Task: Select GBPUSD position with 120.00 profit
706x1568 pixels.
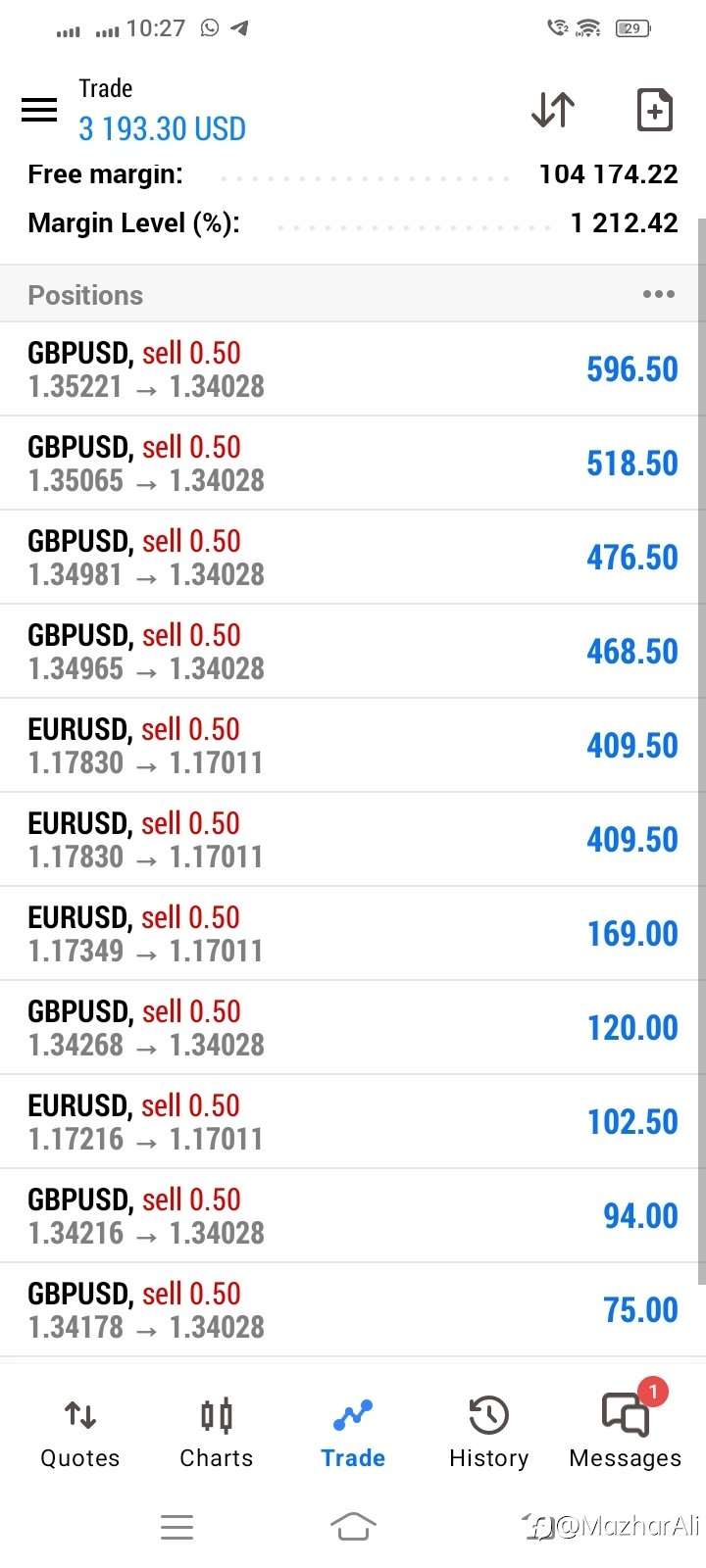Action: 353,1028
